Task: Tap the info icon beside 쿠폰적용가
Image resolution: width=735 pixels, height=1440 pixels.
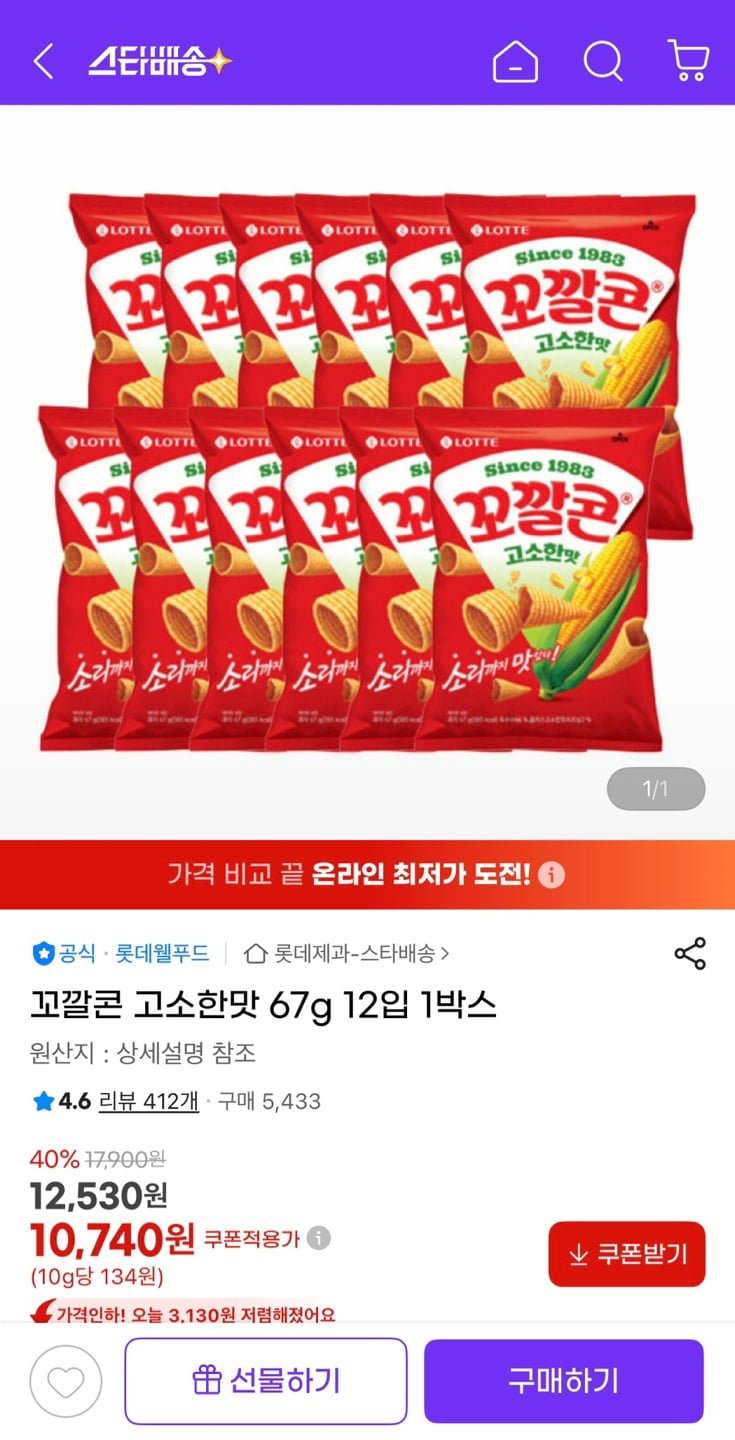Action: tap(318, 1239)
